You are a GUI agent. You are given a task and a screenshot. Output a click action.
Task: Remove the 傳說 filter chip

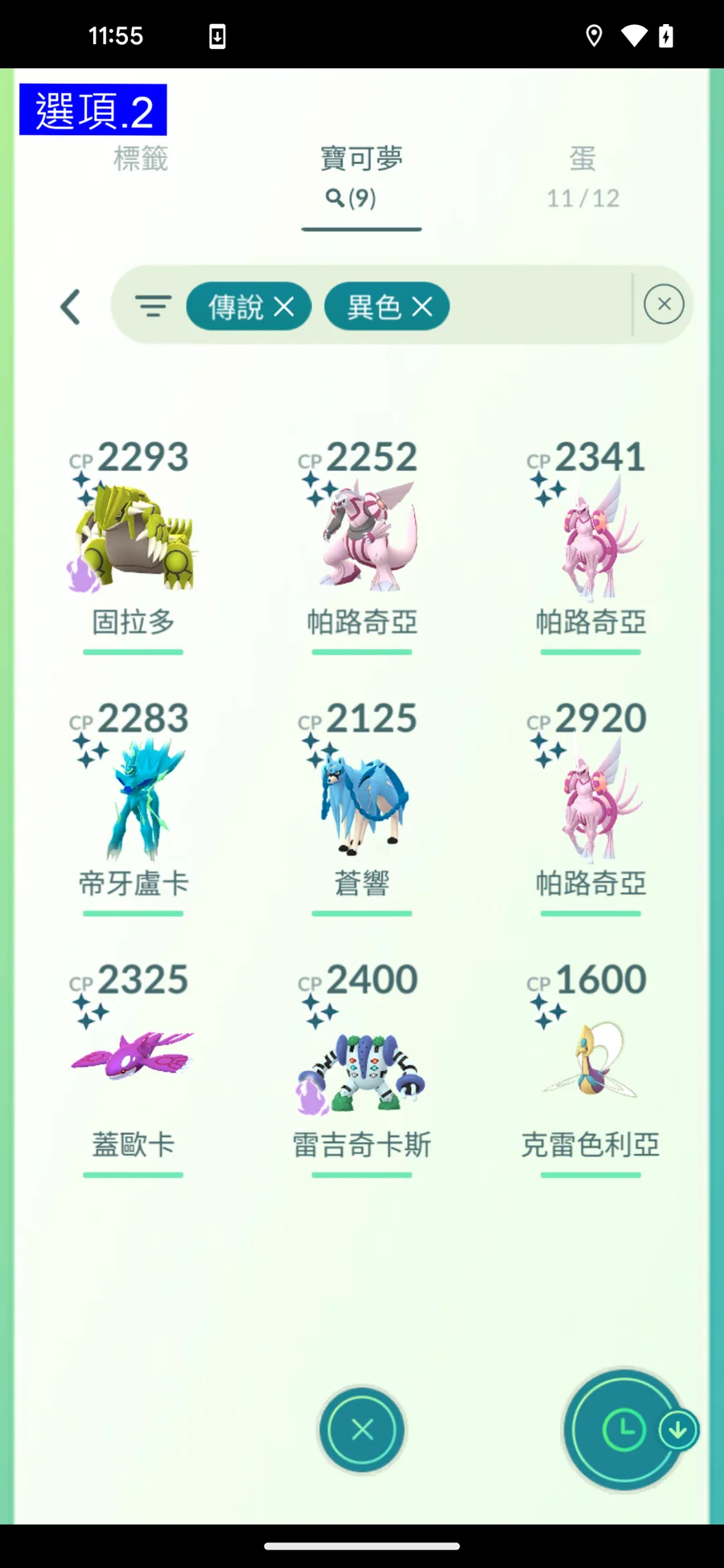pyautogui.click(x=283, y=306)
